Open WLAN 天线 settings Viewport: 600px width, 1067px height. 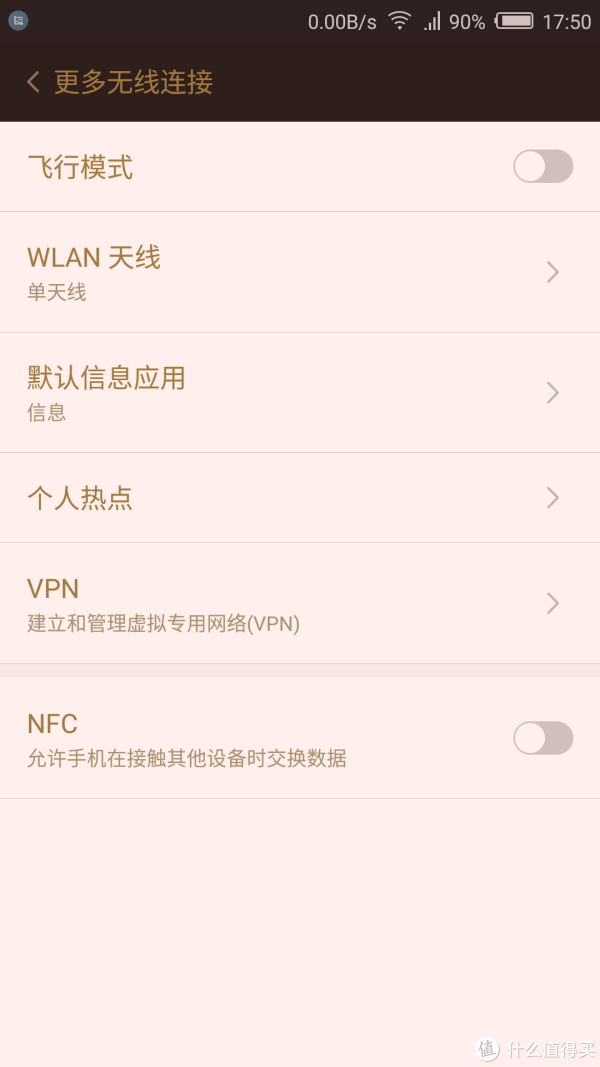300,272
